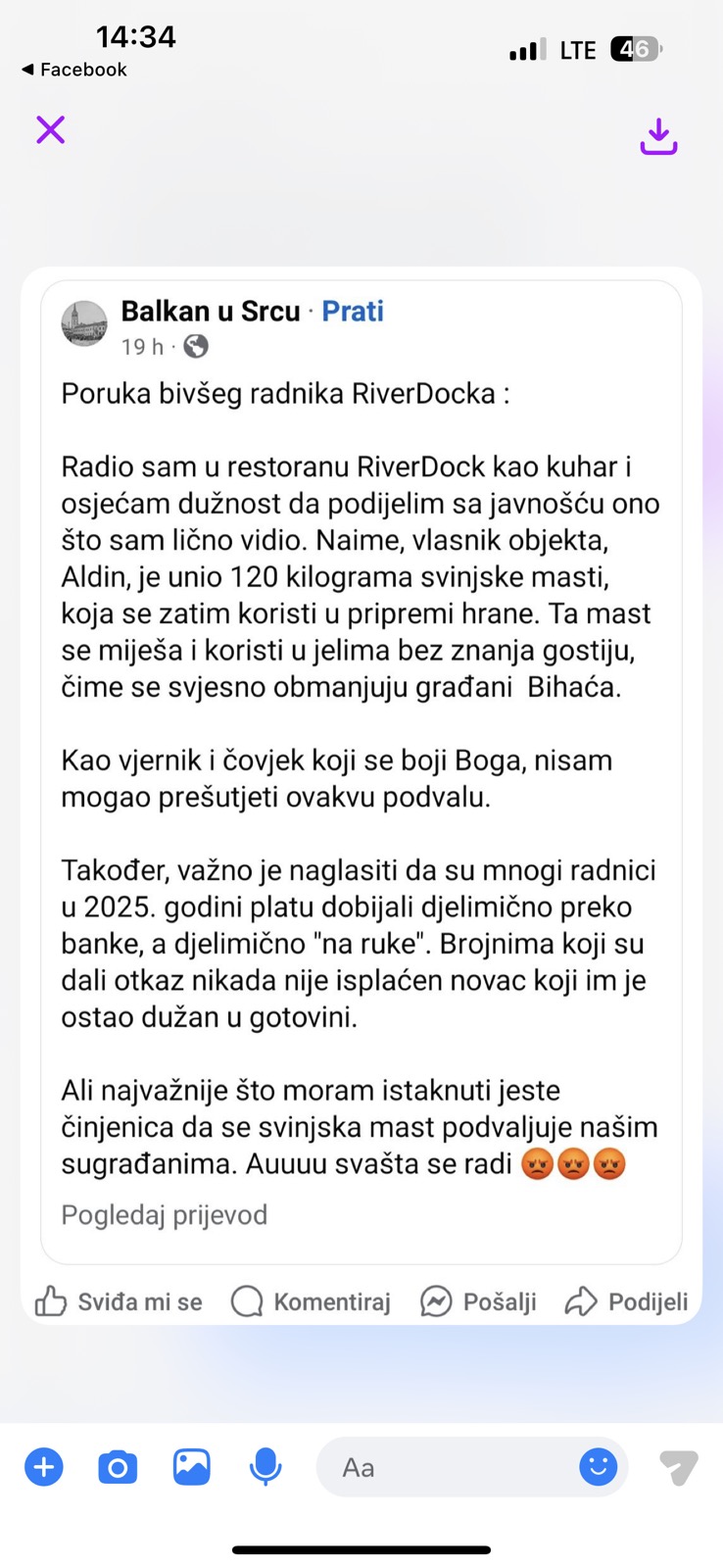
Task: Open the emoji picker in message field
Action: 598,1467
